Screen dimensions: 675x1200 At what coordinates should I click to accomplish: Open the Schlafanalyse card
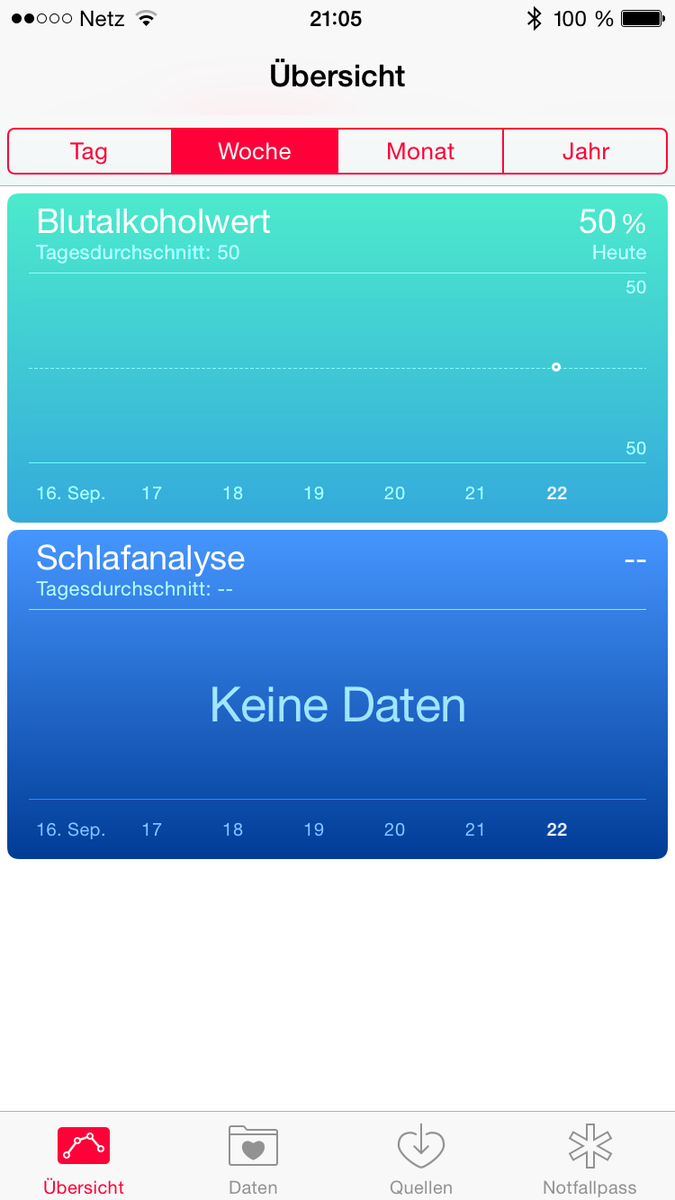pos(337,694)
